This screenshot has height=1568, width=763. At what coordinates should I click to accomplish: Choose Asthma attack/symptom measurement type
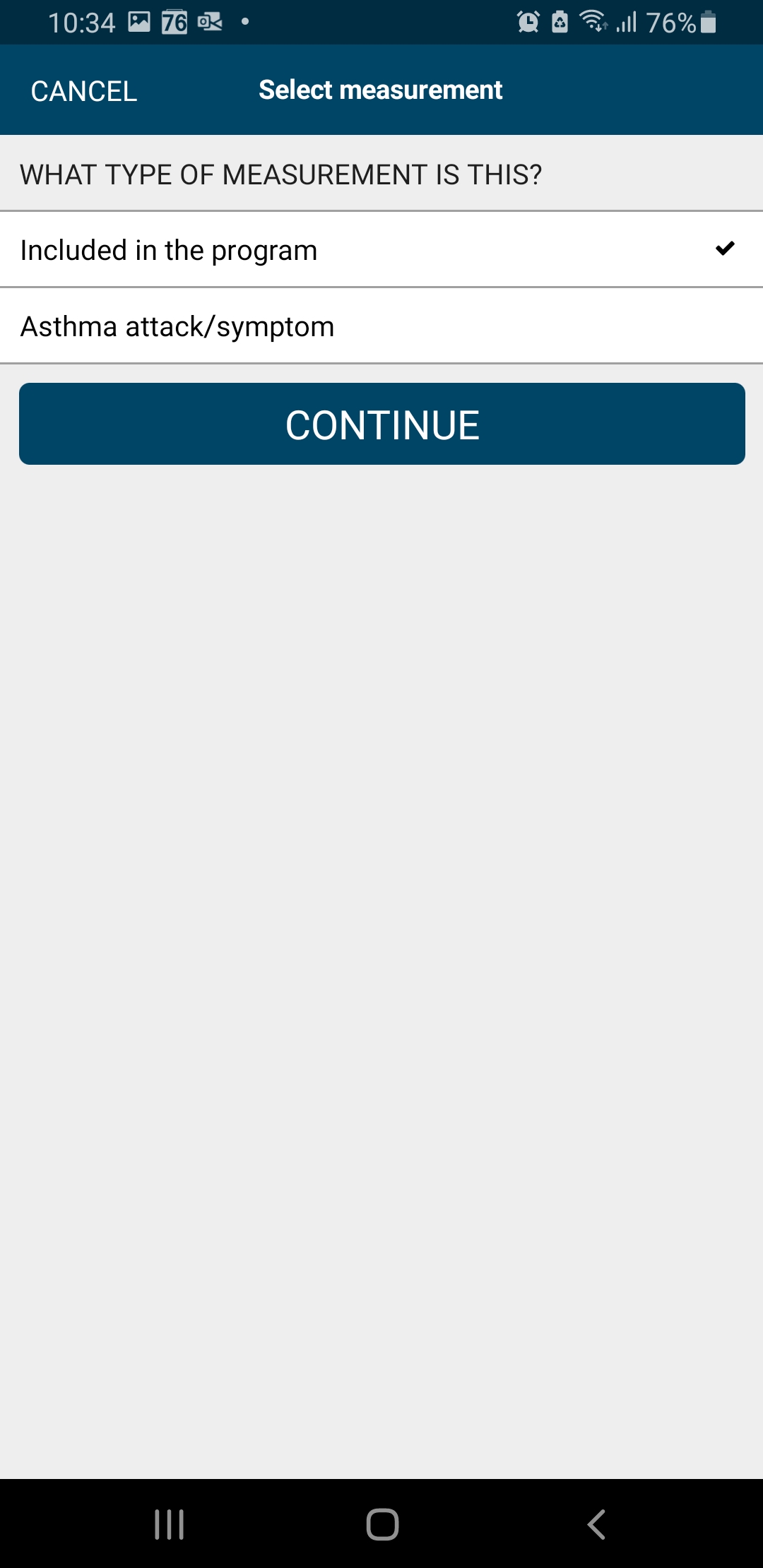click(381, 326)
